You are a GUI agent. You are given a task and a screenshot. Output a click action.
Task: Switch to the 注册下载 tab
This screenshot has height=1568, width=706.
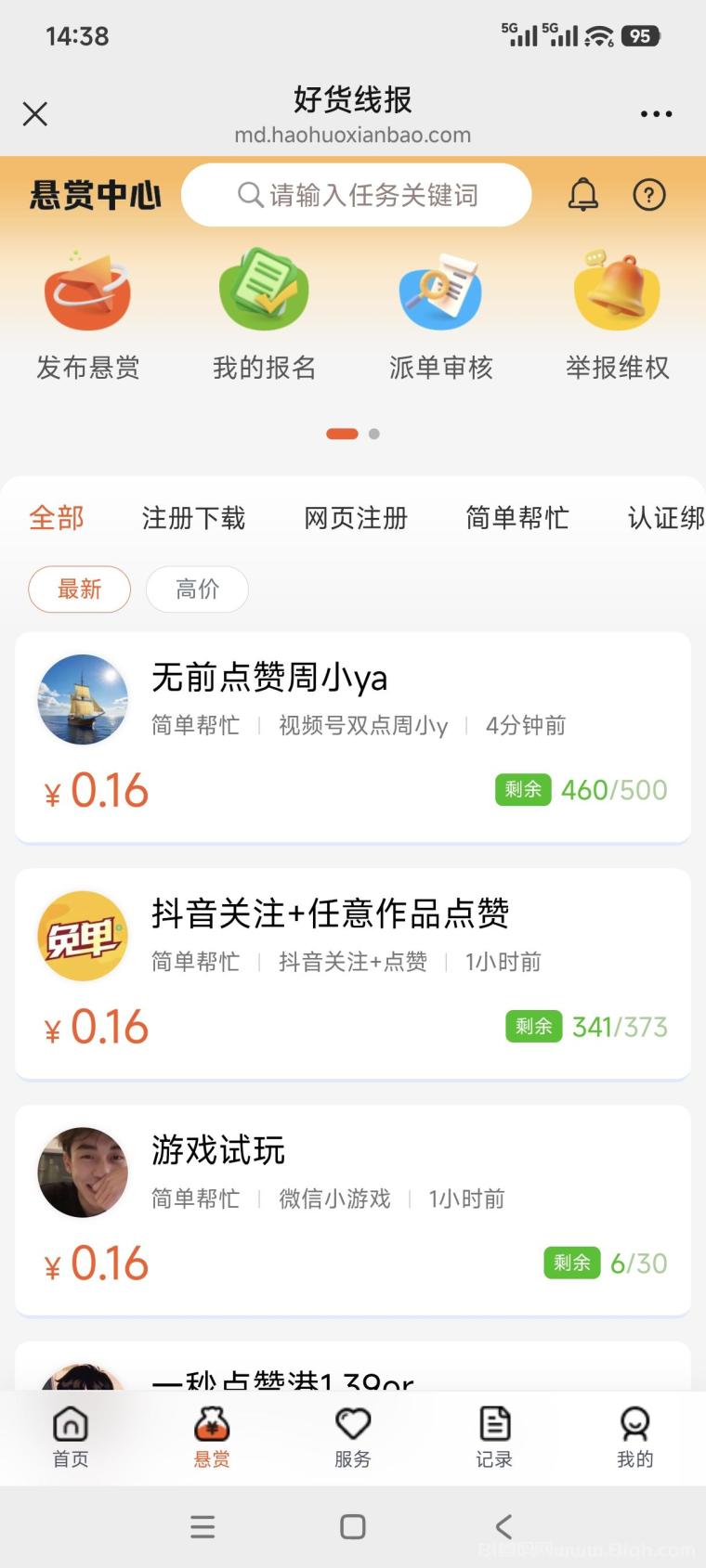tap(193, 518)
